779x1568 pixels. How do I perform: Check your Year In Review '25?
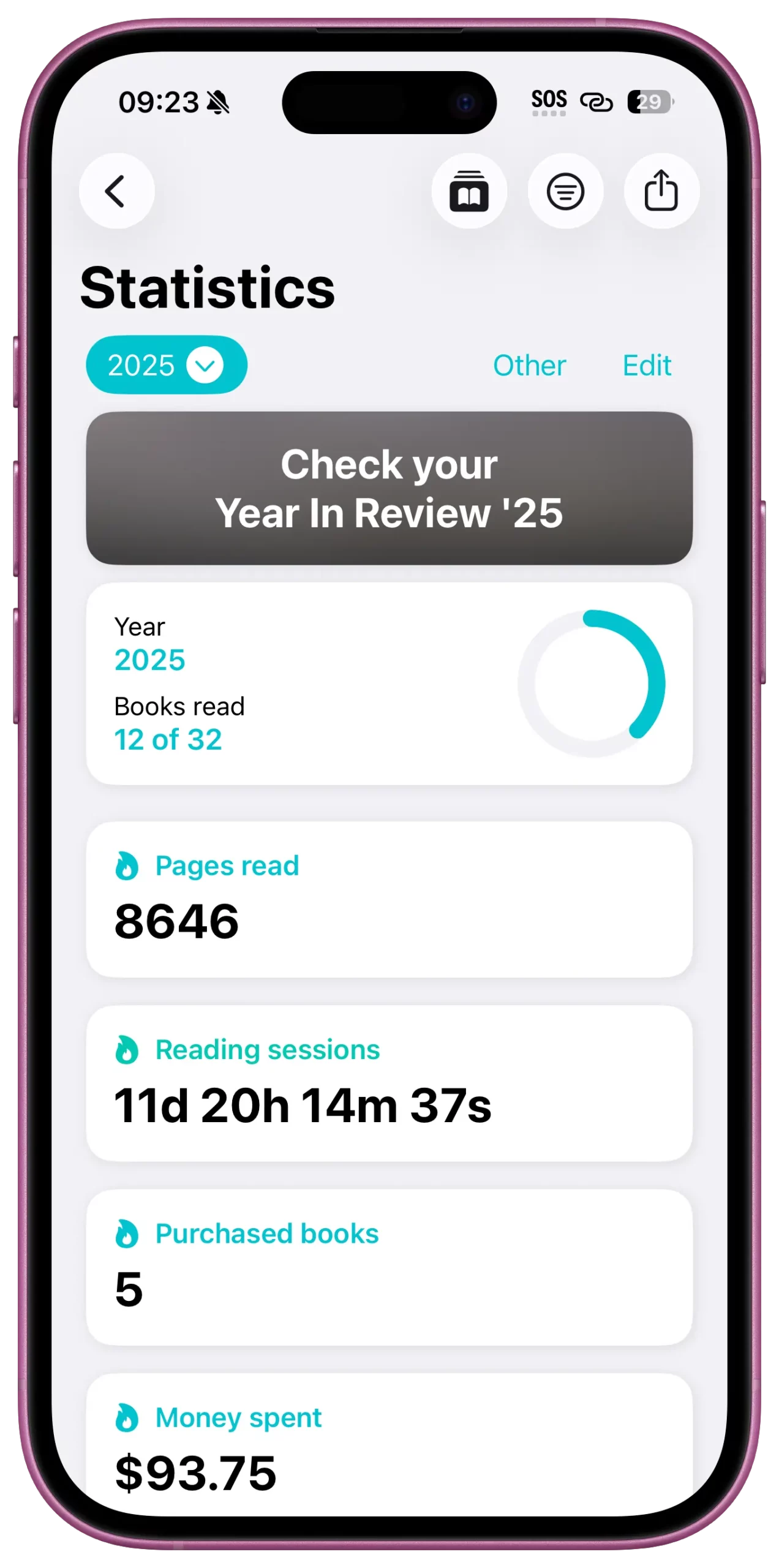[389, 488]
